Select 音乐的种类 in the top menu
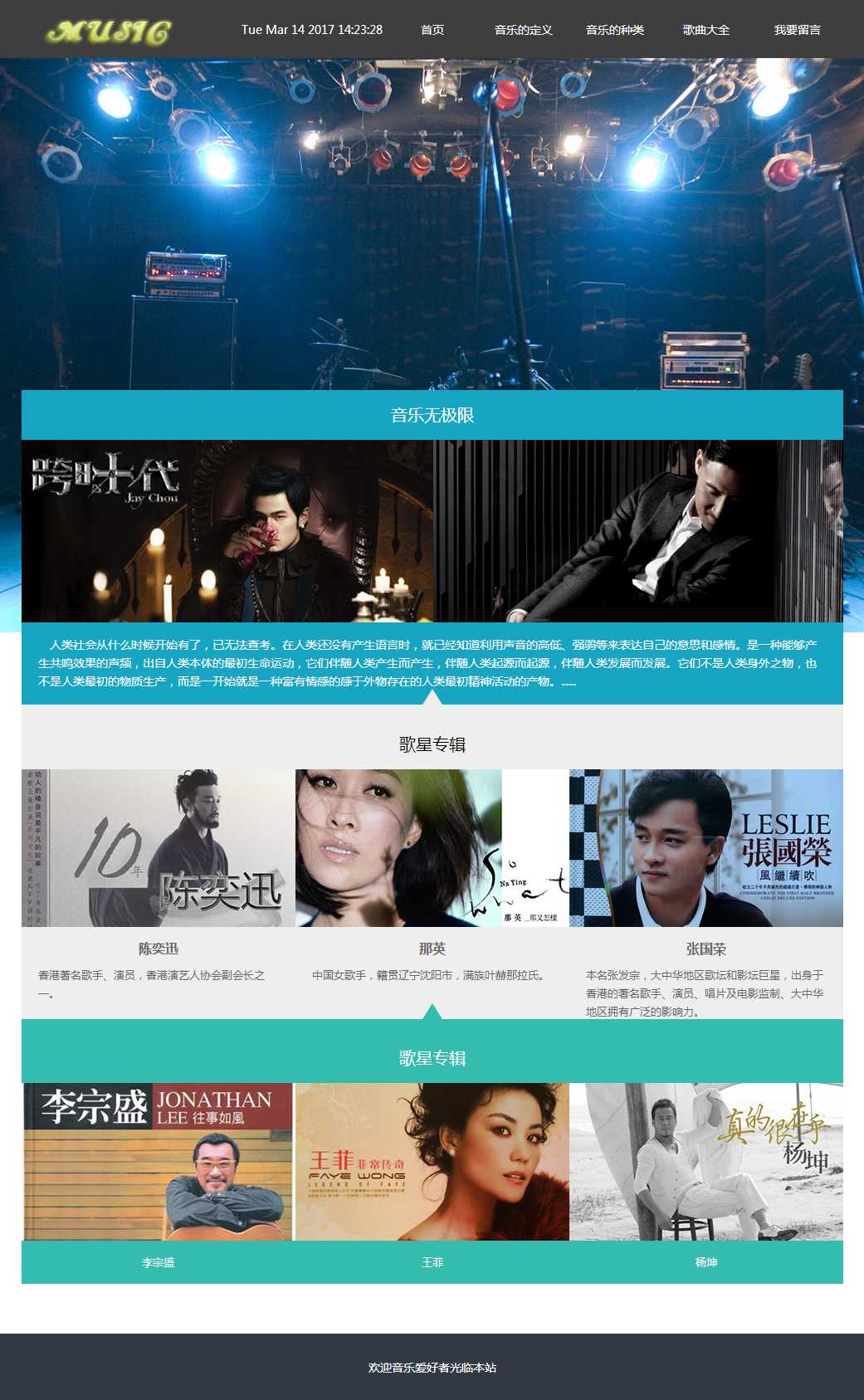Screen dimensions: 864x1400 [614, 30]
